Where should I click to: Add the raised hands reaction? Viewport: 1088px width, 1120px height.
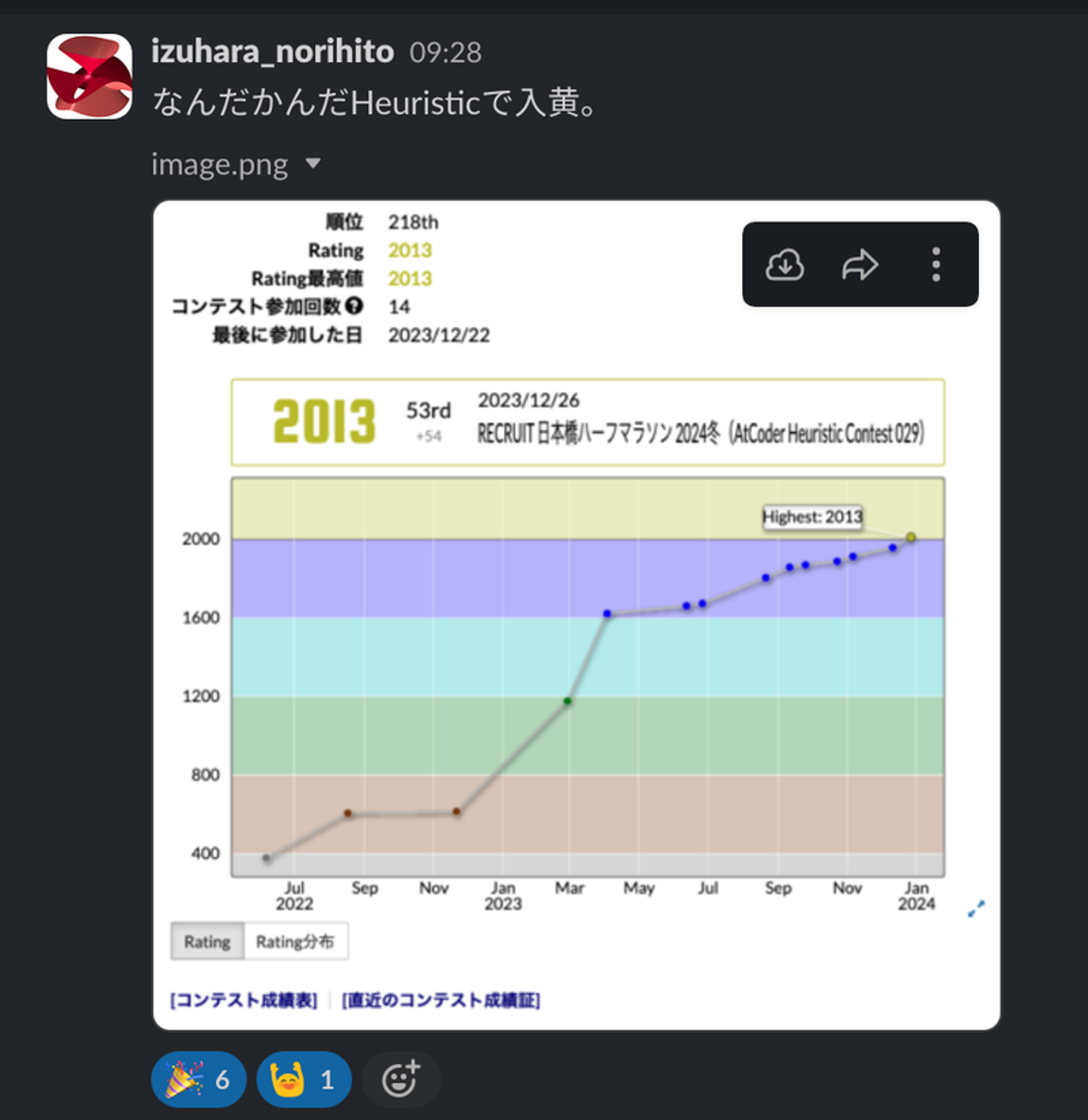pos(304,1079)
